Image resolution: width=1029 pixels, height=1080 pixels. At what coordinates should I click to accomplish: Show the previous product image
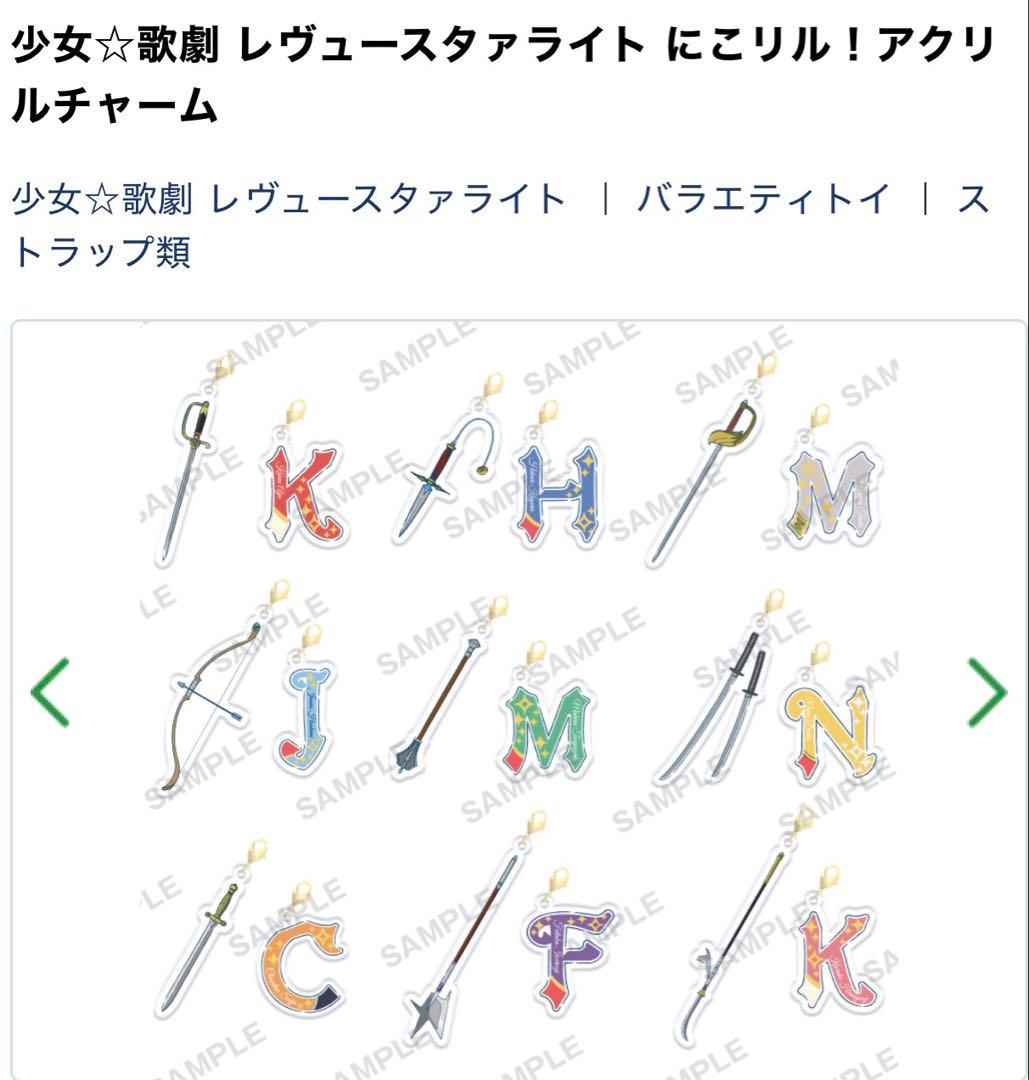coord(51,691)
